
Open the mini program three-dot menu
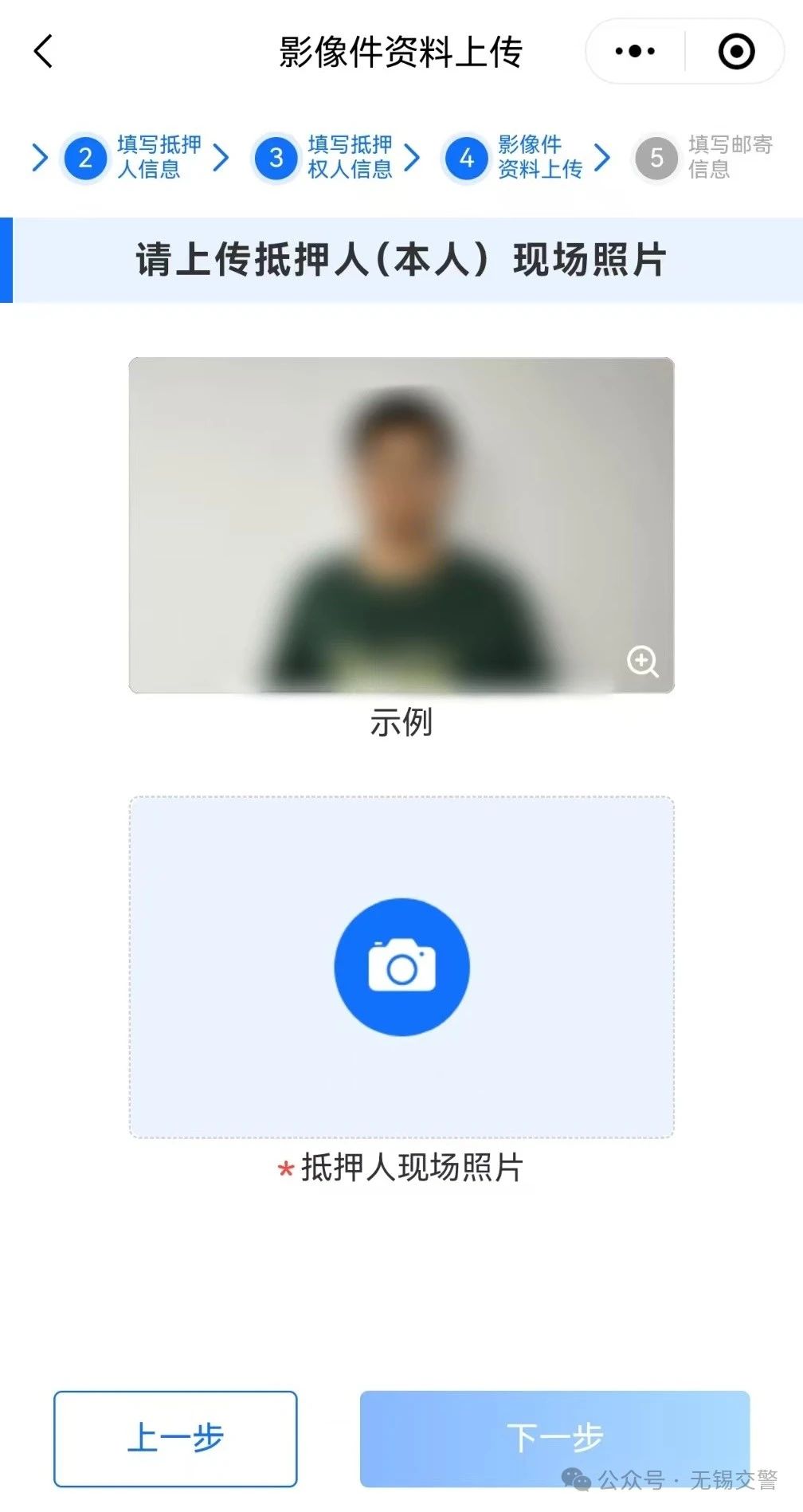click(635, 52)
